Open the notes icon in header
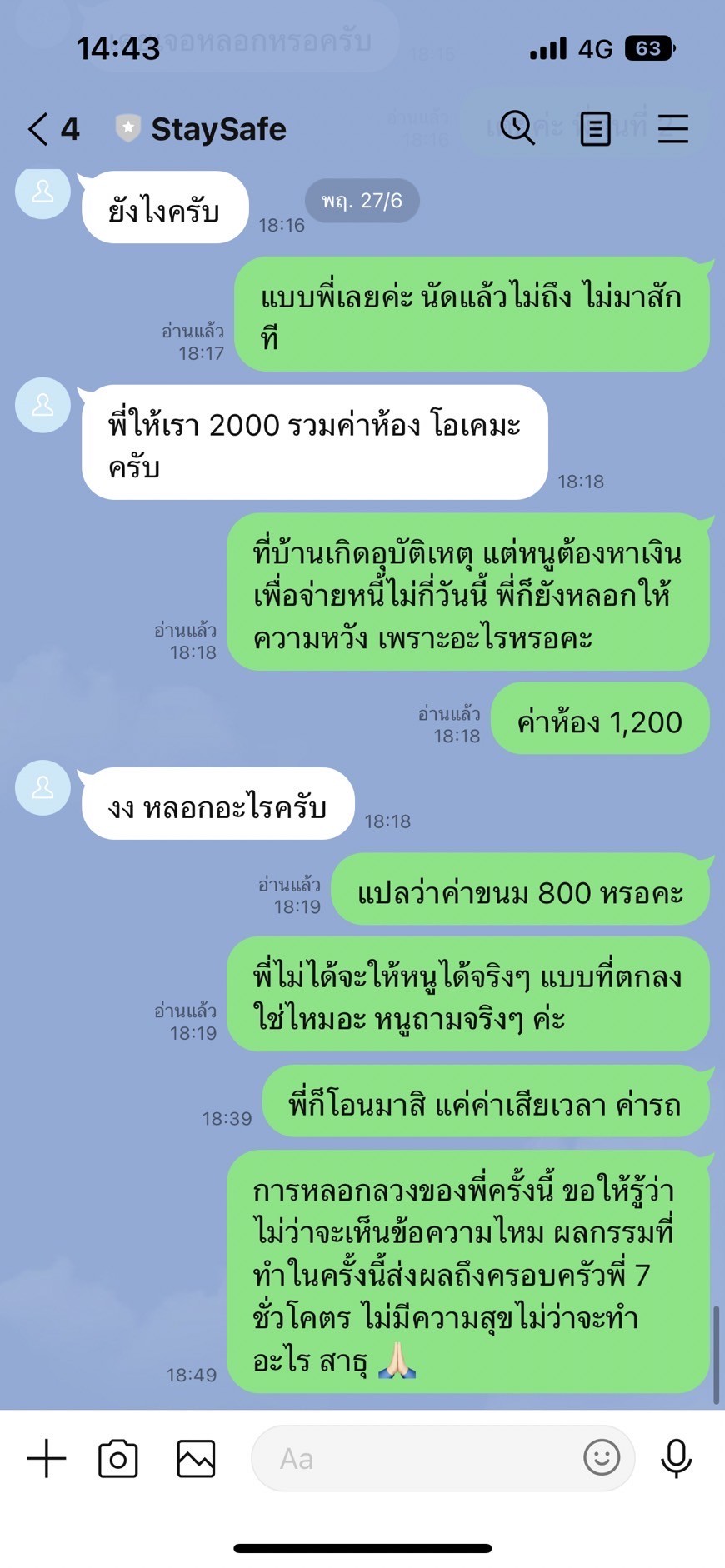The height and width of the screenshot is (1568, 725). [595, 129]
